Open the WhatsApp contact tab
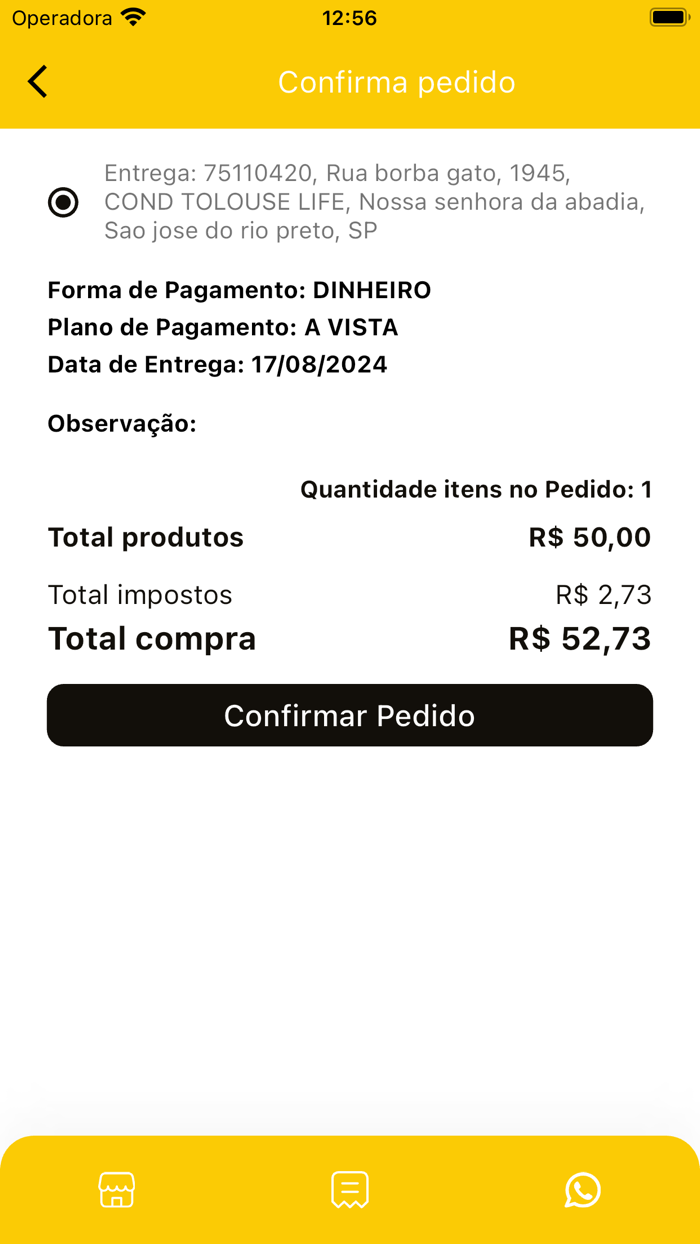Screen dimensions: 700x1244 (x=582, y=1190)
